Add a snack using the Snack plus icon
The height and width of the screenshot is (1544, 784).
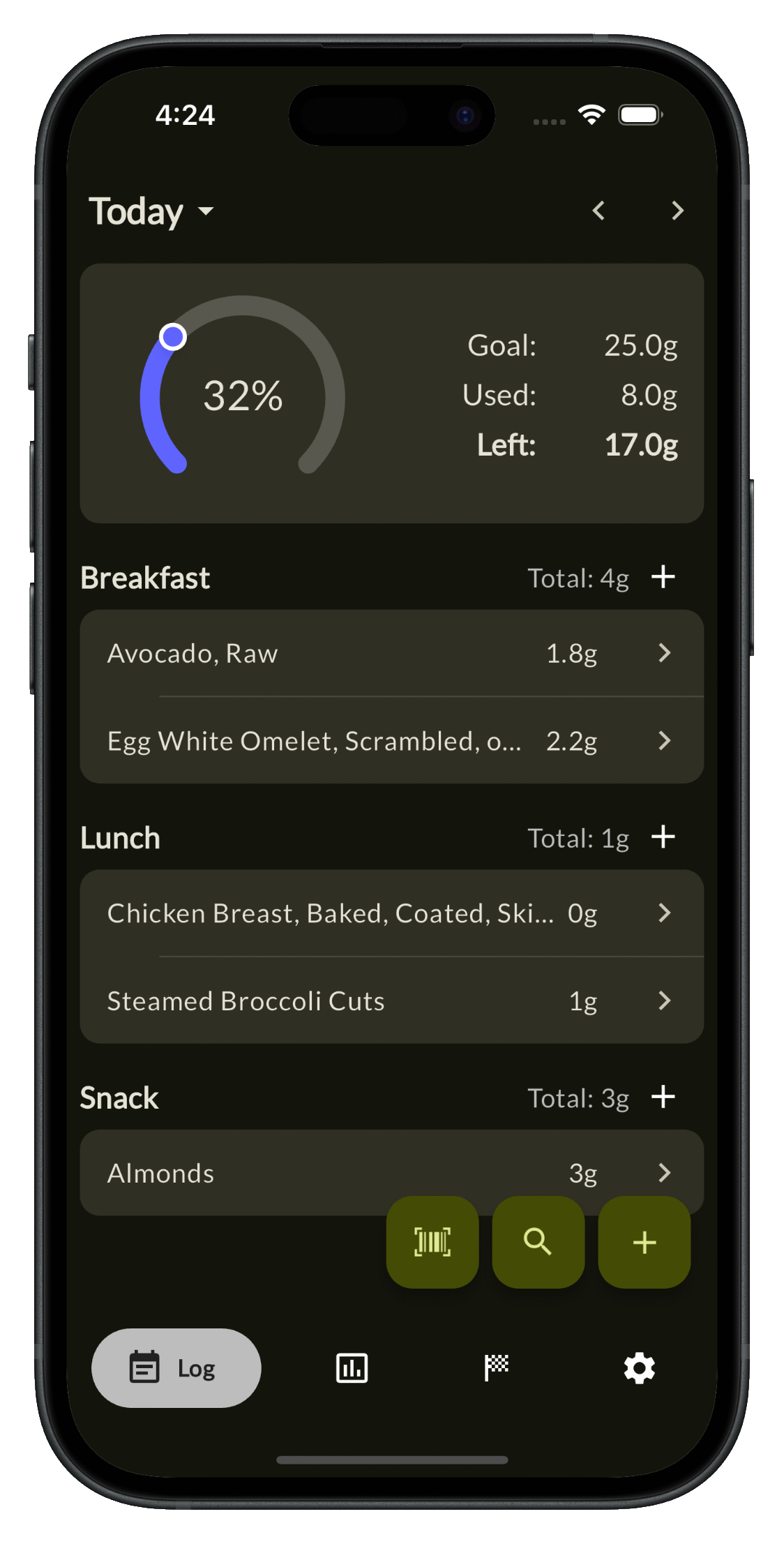[663, 1097]
